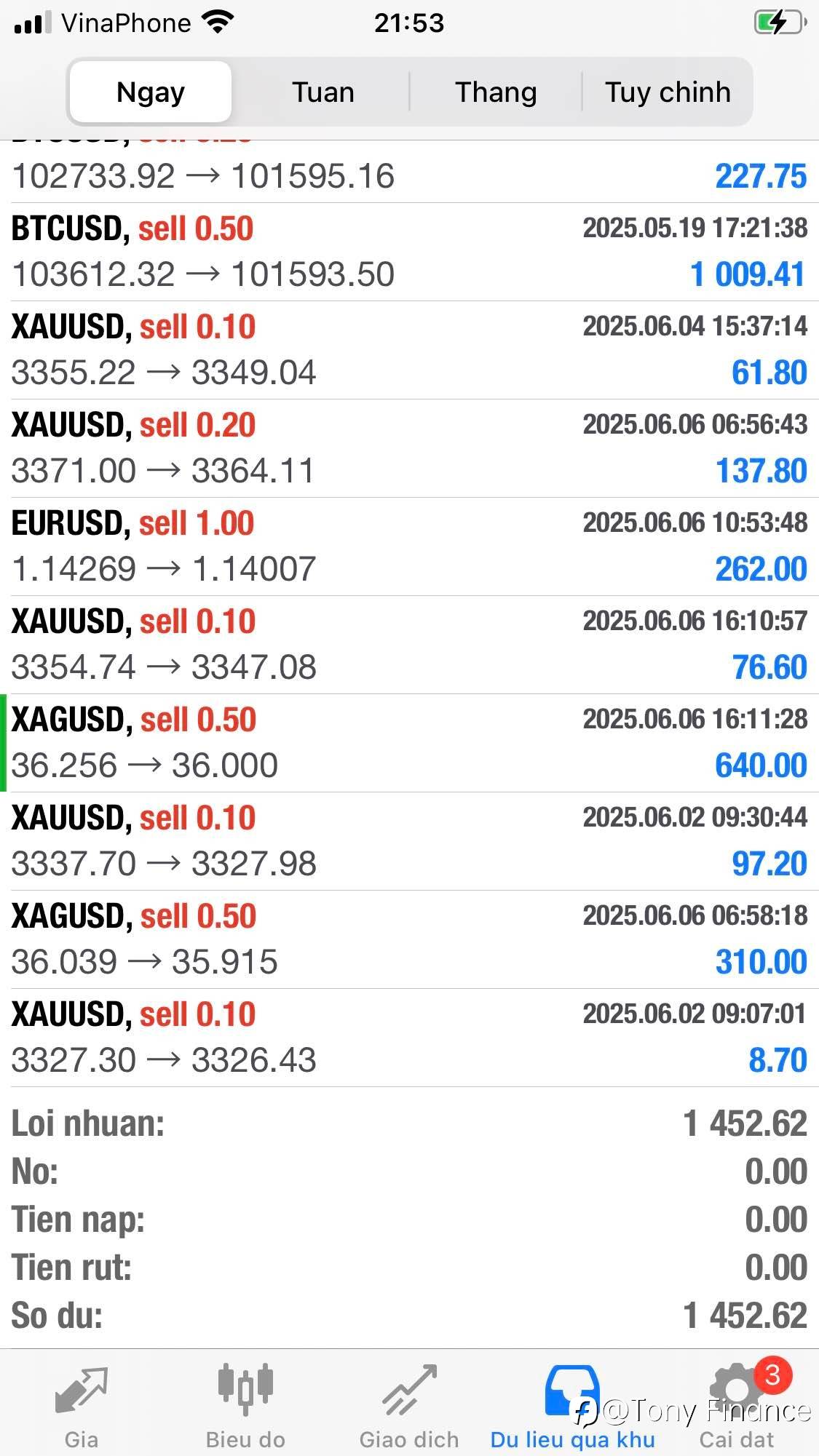Viewport: 819px width, 1456px height.
Task: Open XAGUSD trade with 310.00 profit
Action: [x=409, y=939]
